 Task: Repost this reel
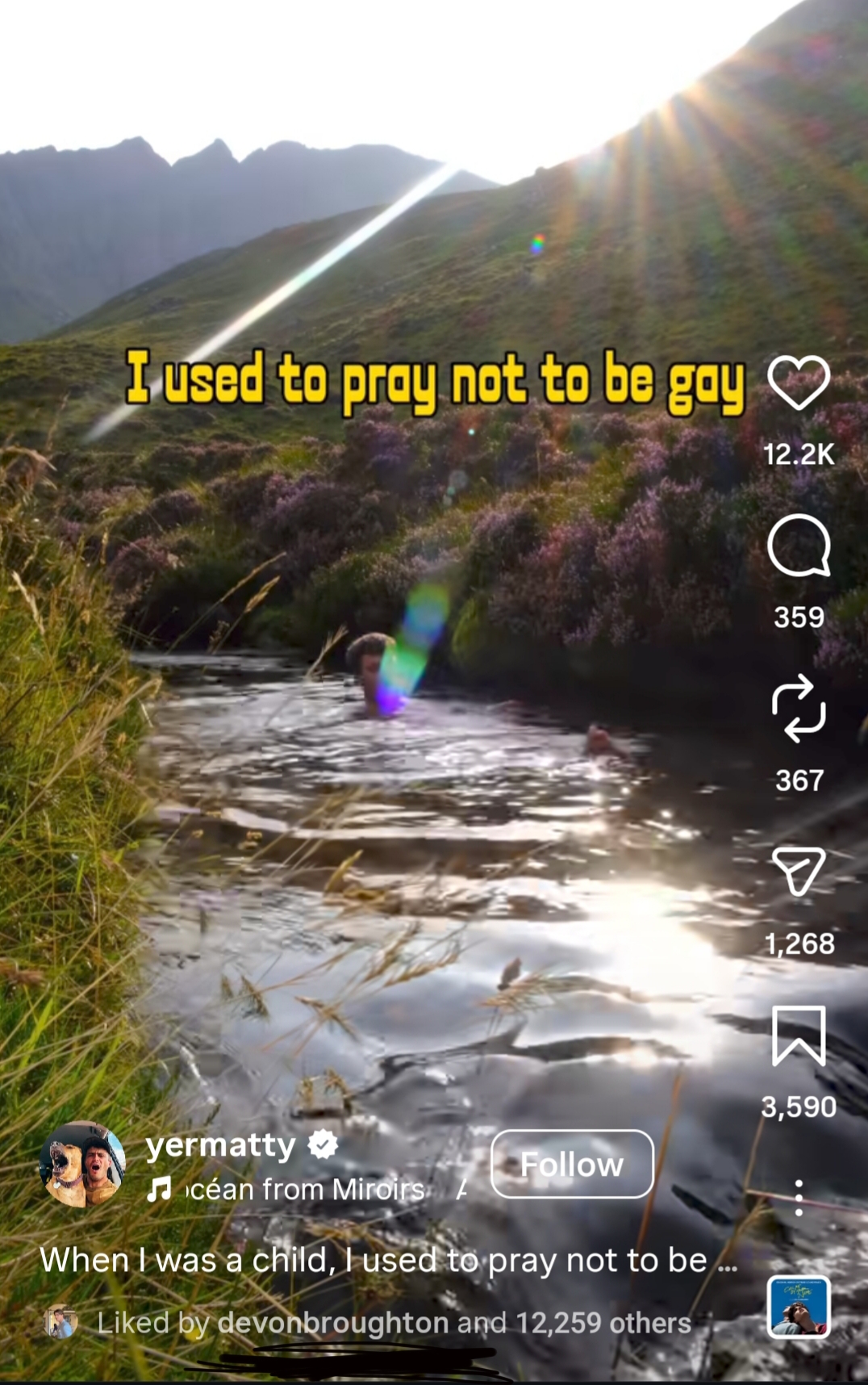(x=798, y=708)
